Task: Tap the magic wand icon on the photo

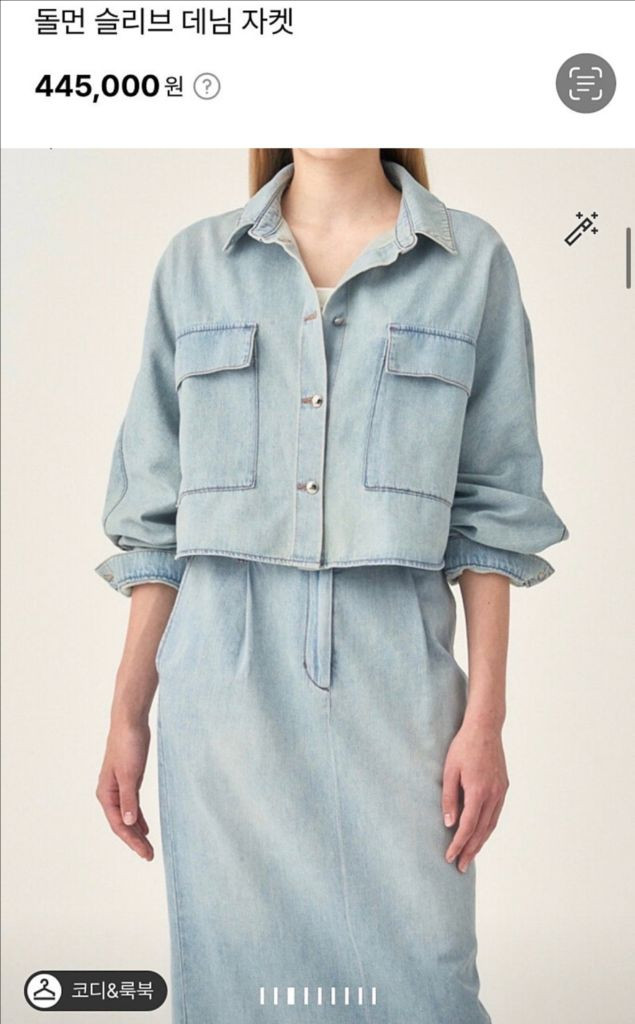Action: 581,228
